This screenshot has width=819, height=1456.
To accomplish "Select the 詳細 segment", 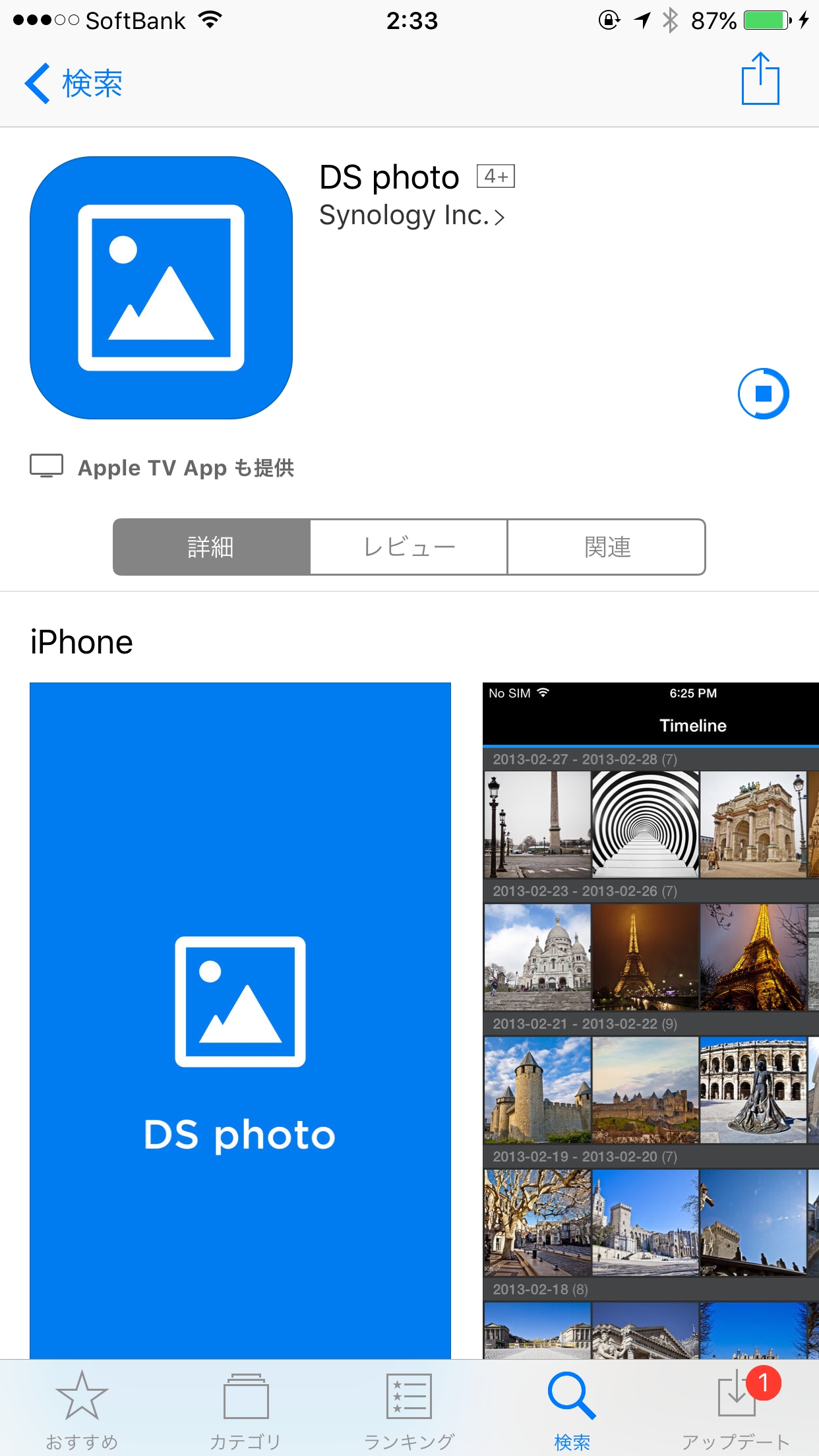I will (212, 547).
